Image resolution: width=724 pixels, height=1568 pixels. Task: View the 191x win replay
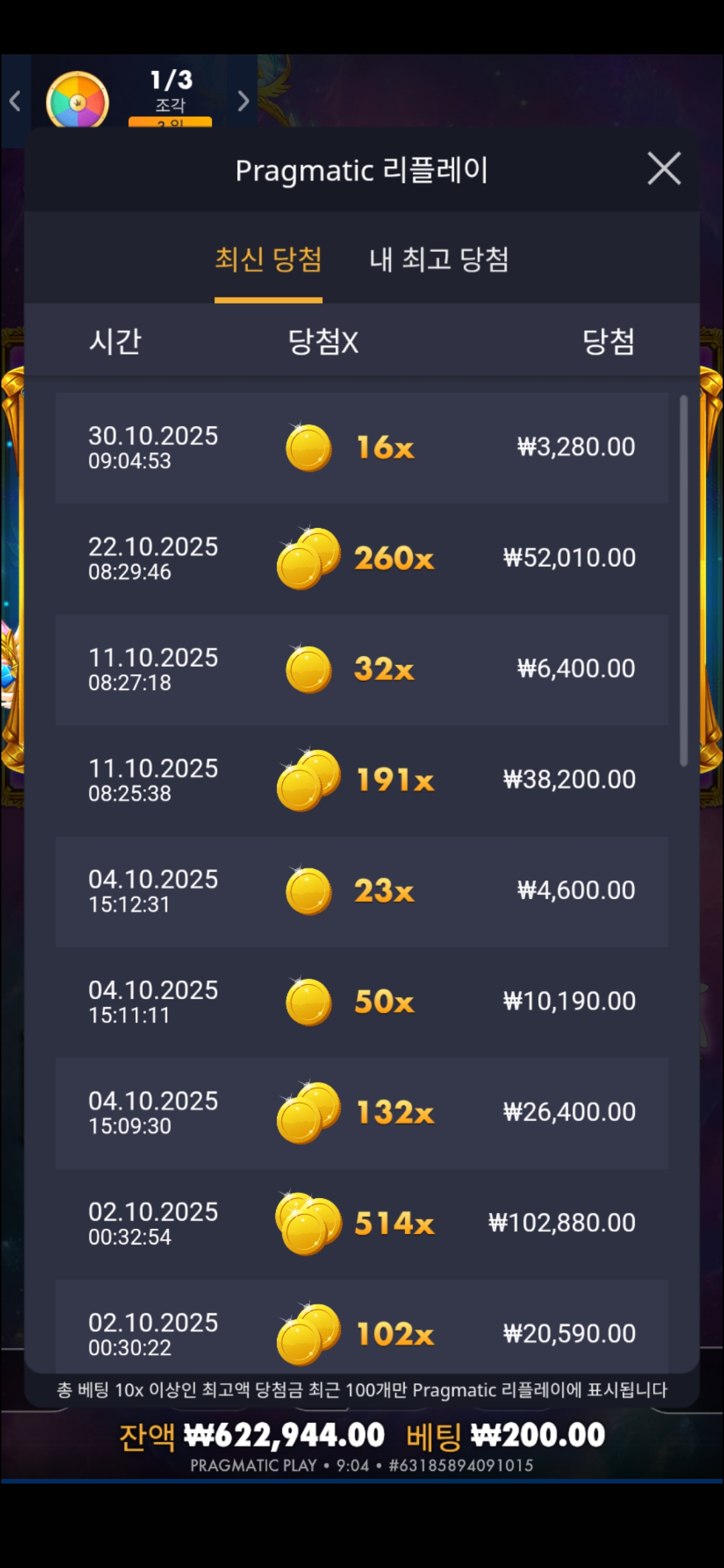[x=362, y=780]
